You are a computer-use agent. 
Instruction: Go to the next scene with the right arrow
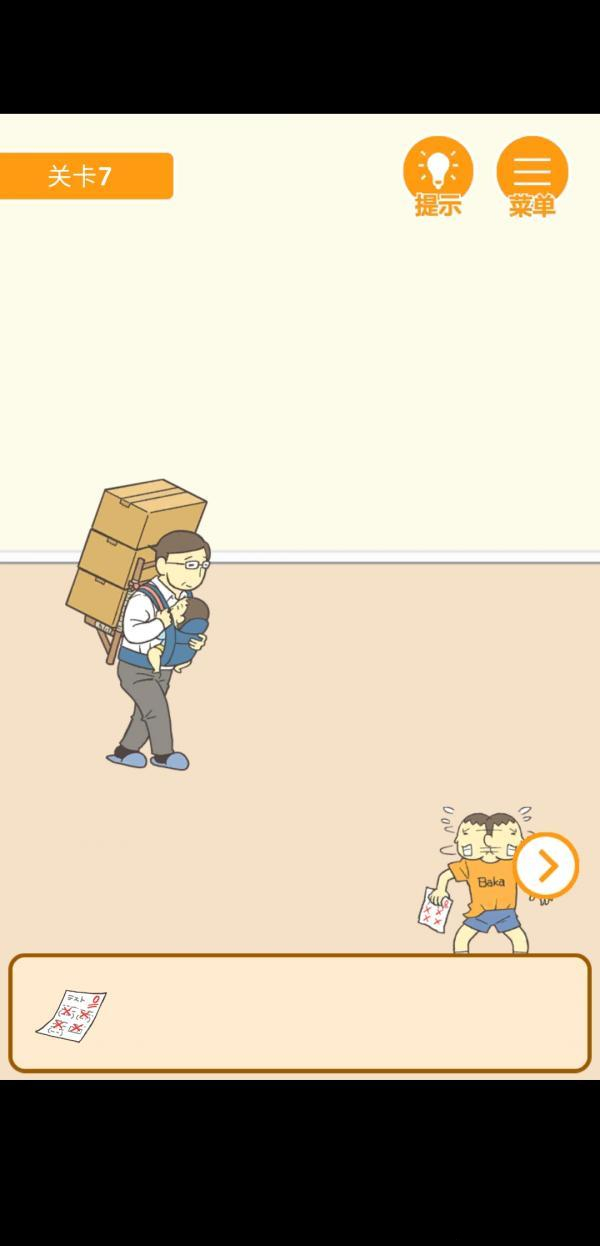546,866
